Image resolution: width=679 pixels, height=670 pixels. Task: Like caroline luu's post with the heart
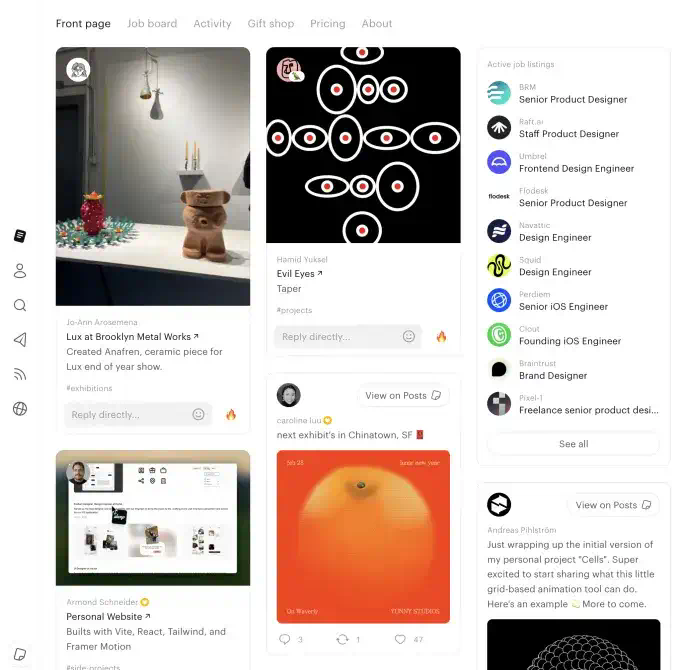click(x=400, y=639)
